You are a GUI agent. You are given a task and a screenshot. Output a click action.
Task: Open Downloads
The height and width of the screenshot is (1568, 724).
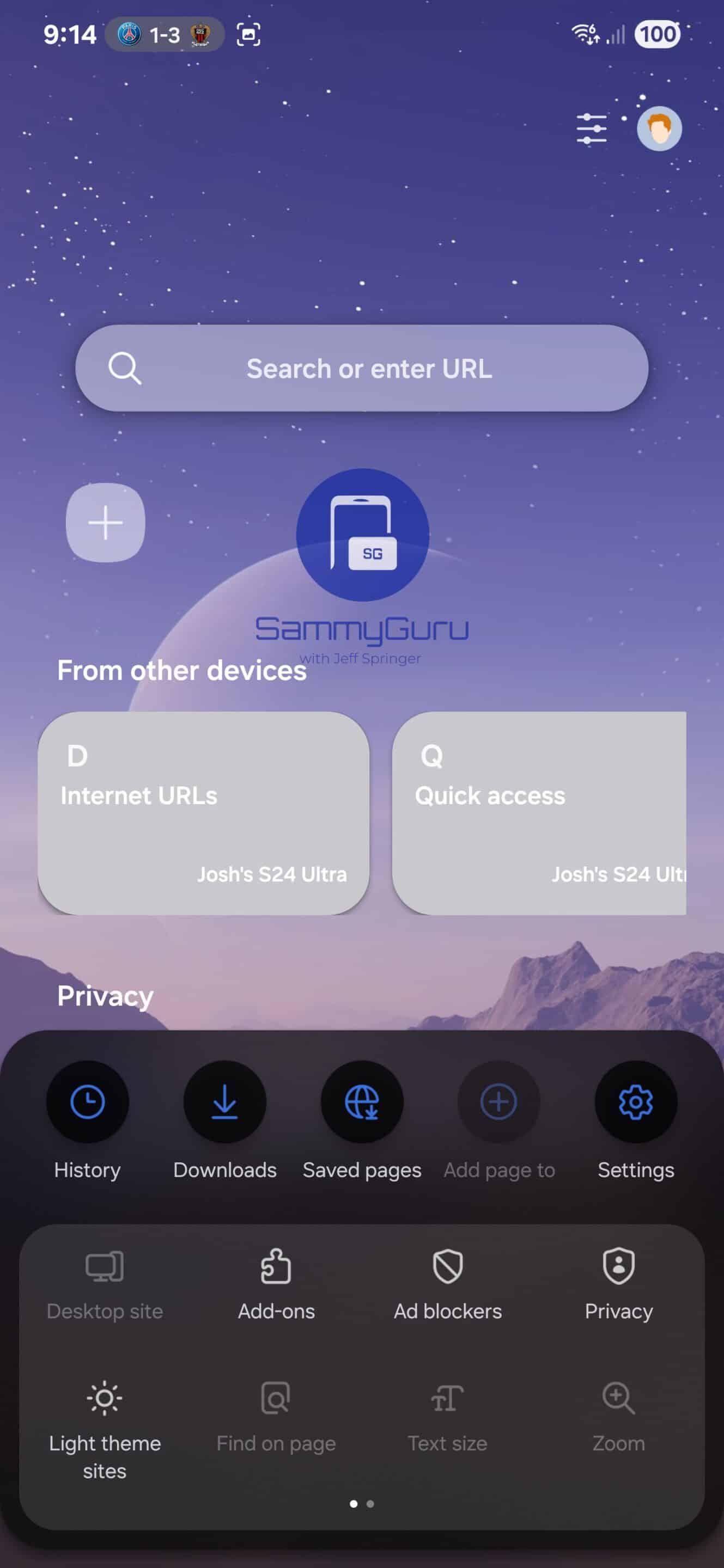pyautogui.click(x=224, y=1103)
